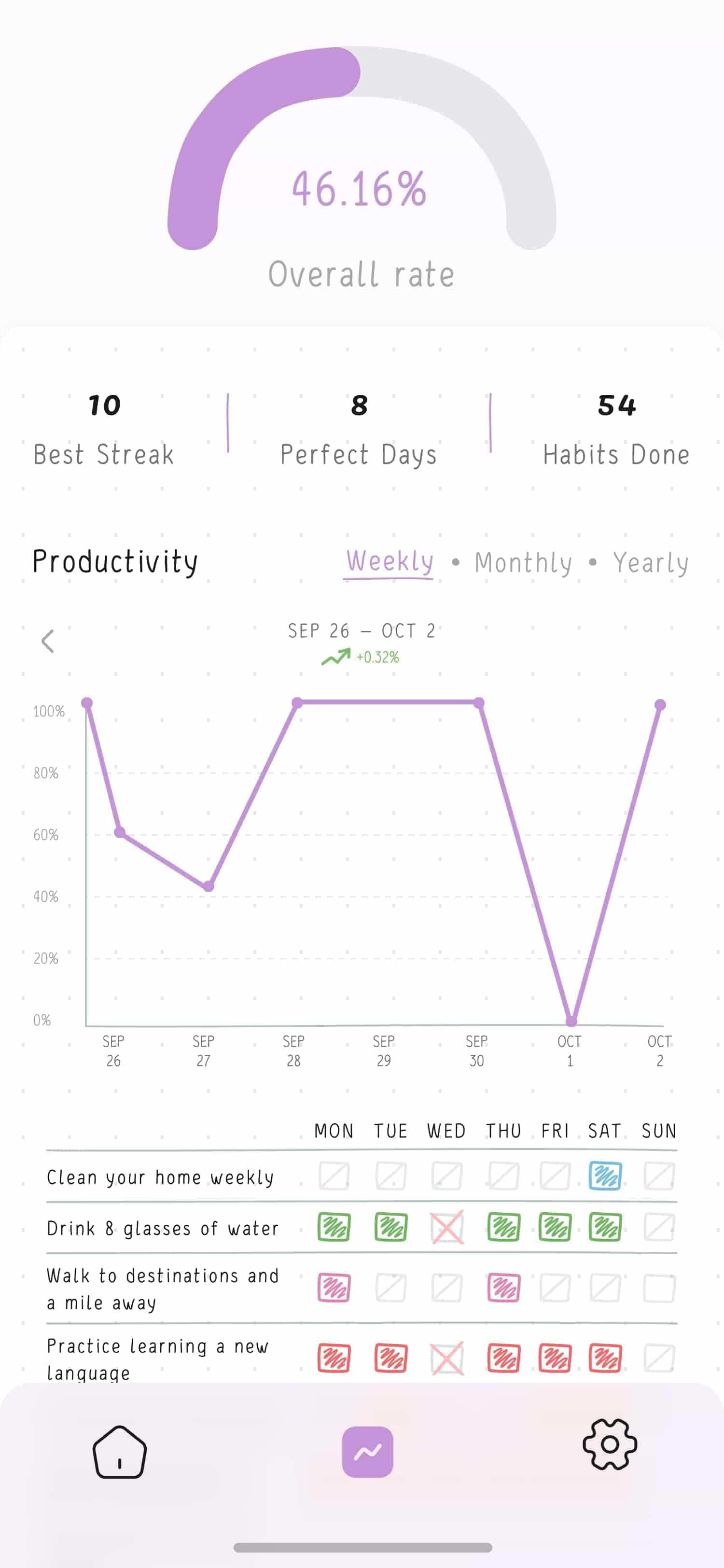Open the home screen from bottom navigation
The height and width of the screenshot is (1568, 724).
click(x=119, y=1452)
